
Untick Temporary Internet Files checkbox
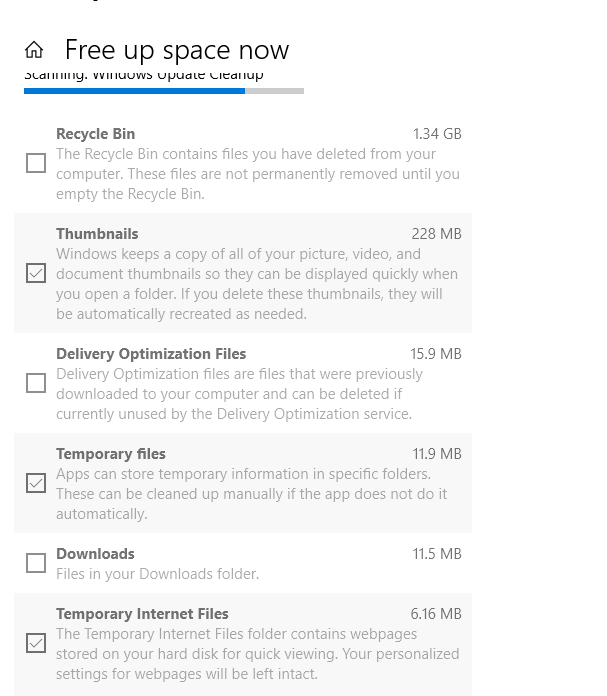coord(36,643)
